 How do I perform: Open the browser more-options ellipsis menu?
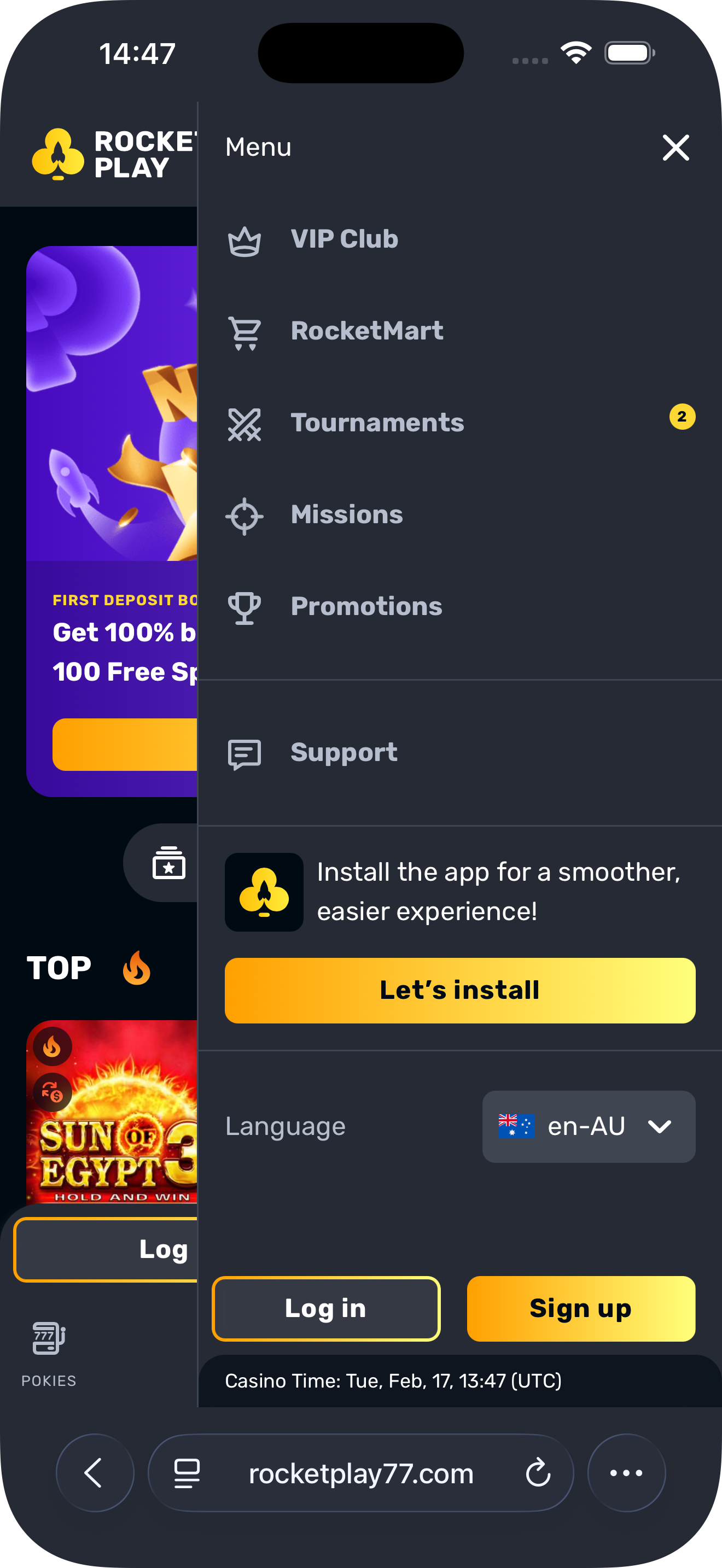click(626, 1473)
